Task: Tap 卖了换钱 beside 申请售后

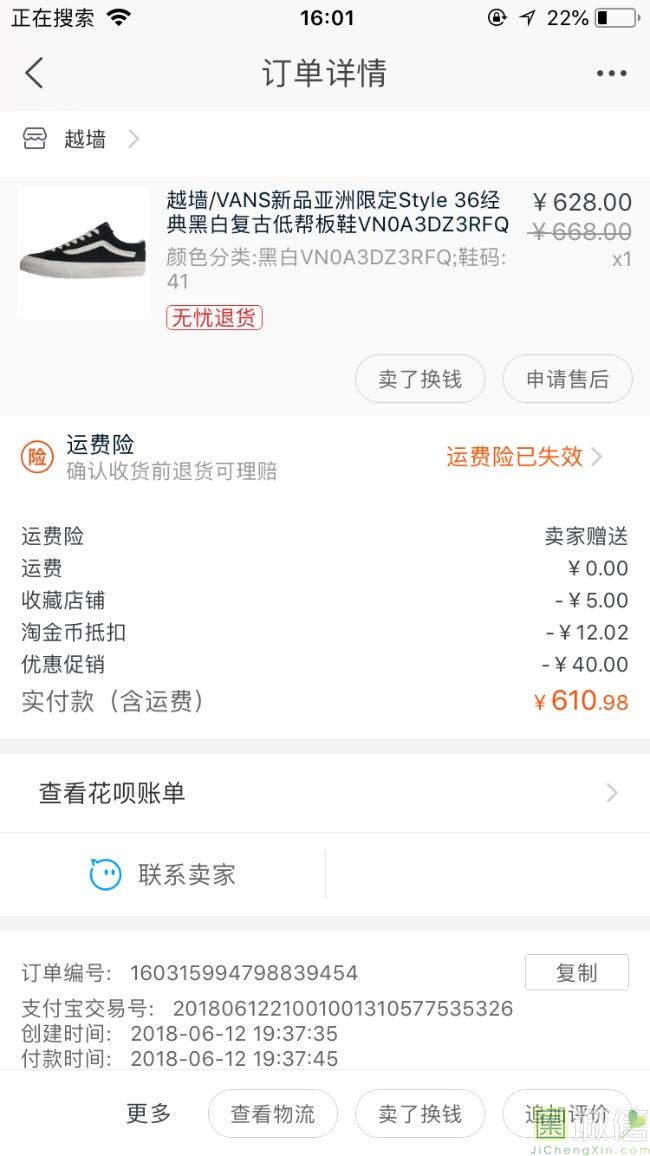Action: pos(420,379)
